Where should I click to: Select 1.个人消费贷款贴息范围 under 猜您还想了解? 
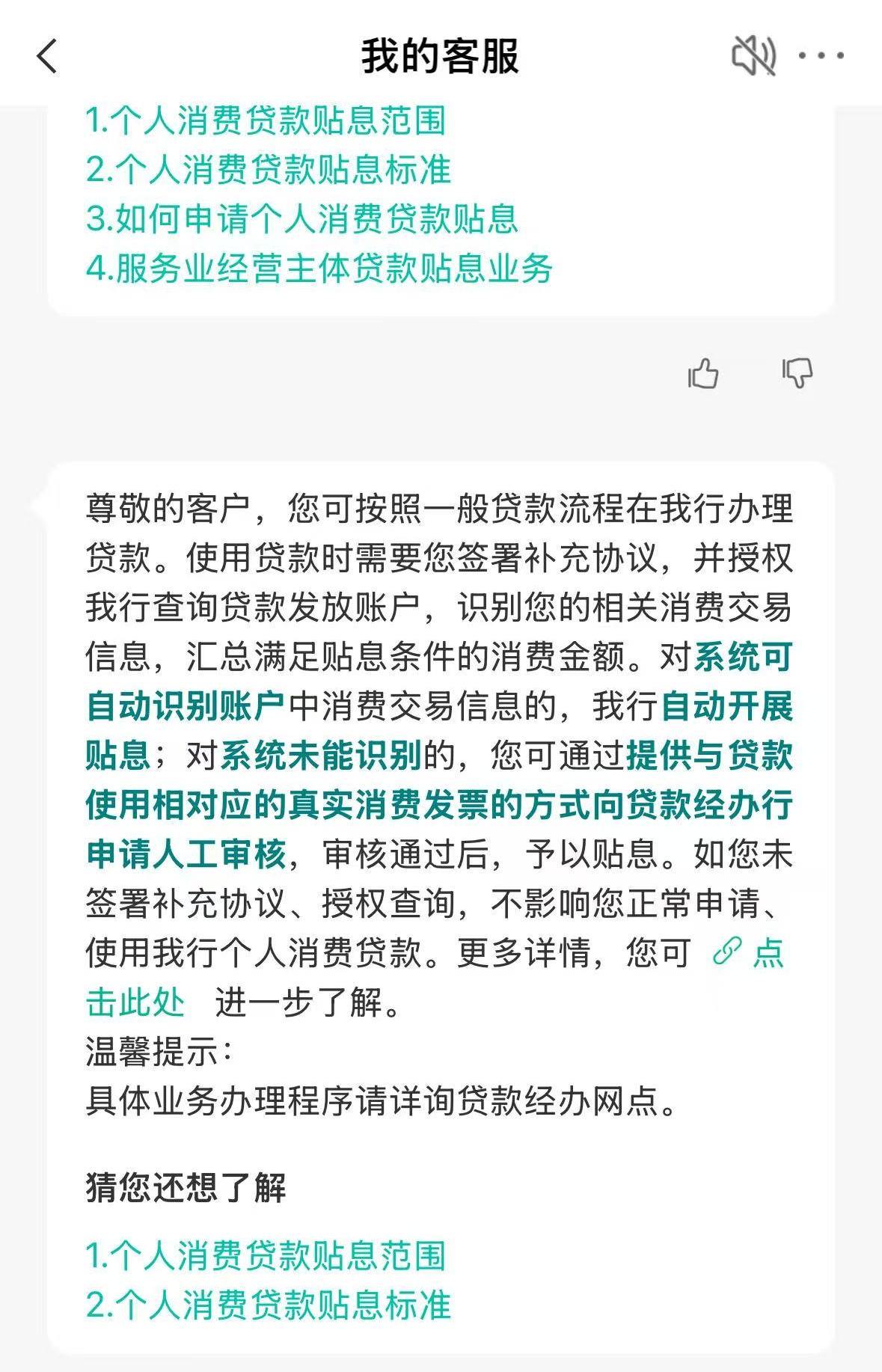(266, 1255)
